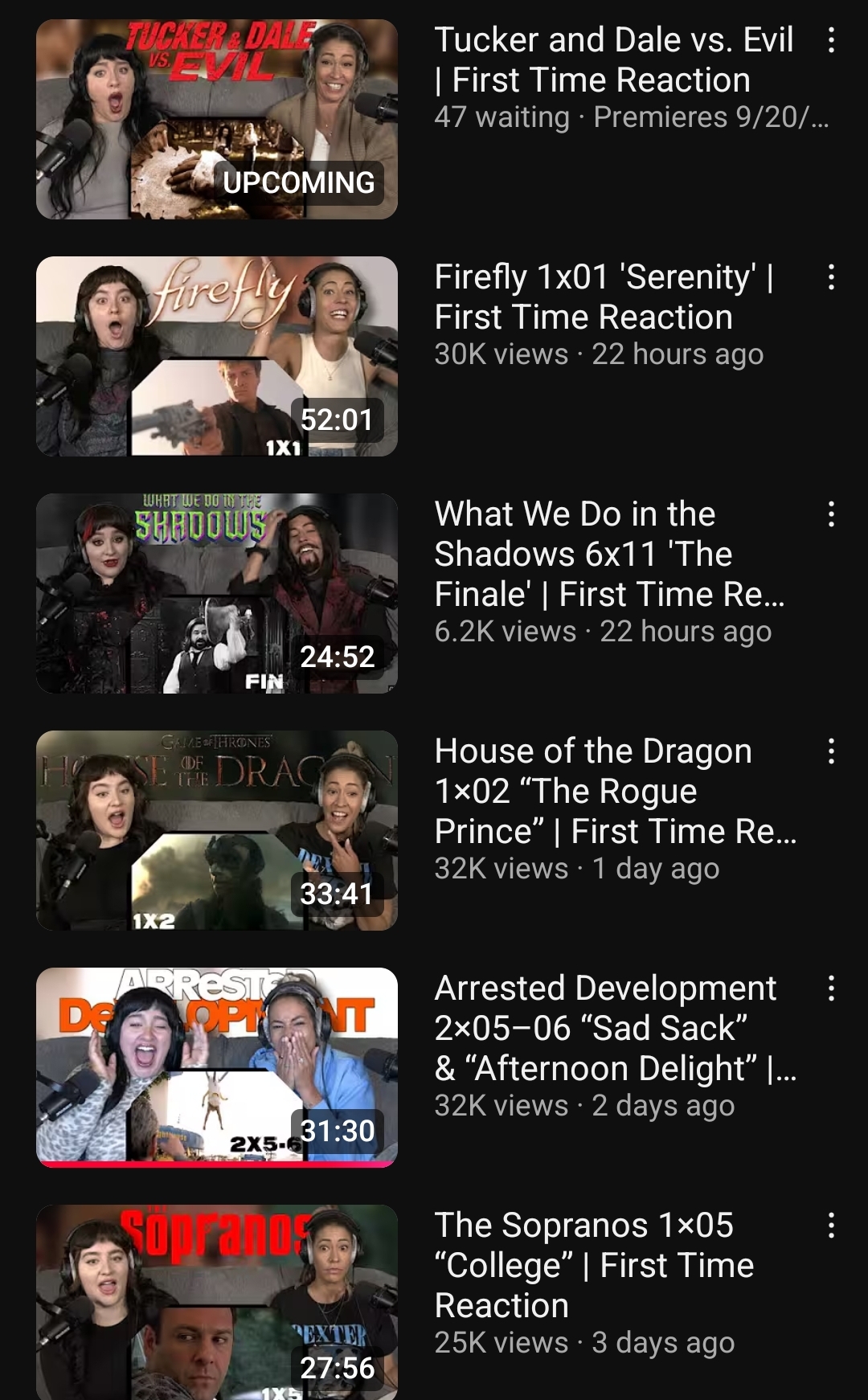
Task: Open more options for Firefly 1x01 video
Action: (831, 277)
